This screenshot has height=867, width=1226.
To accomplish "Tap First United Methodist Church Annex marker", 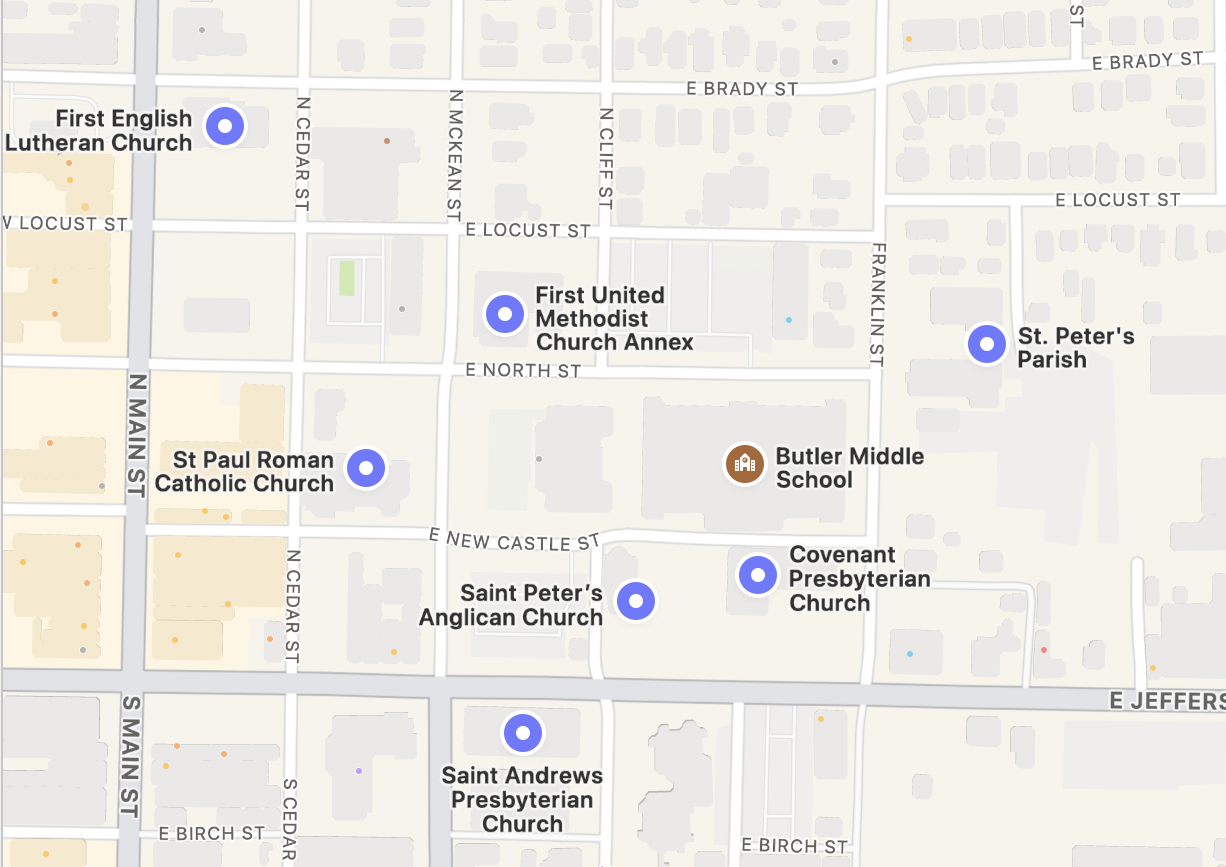I will [505, 314].
